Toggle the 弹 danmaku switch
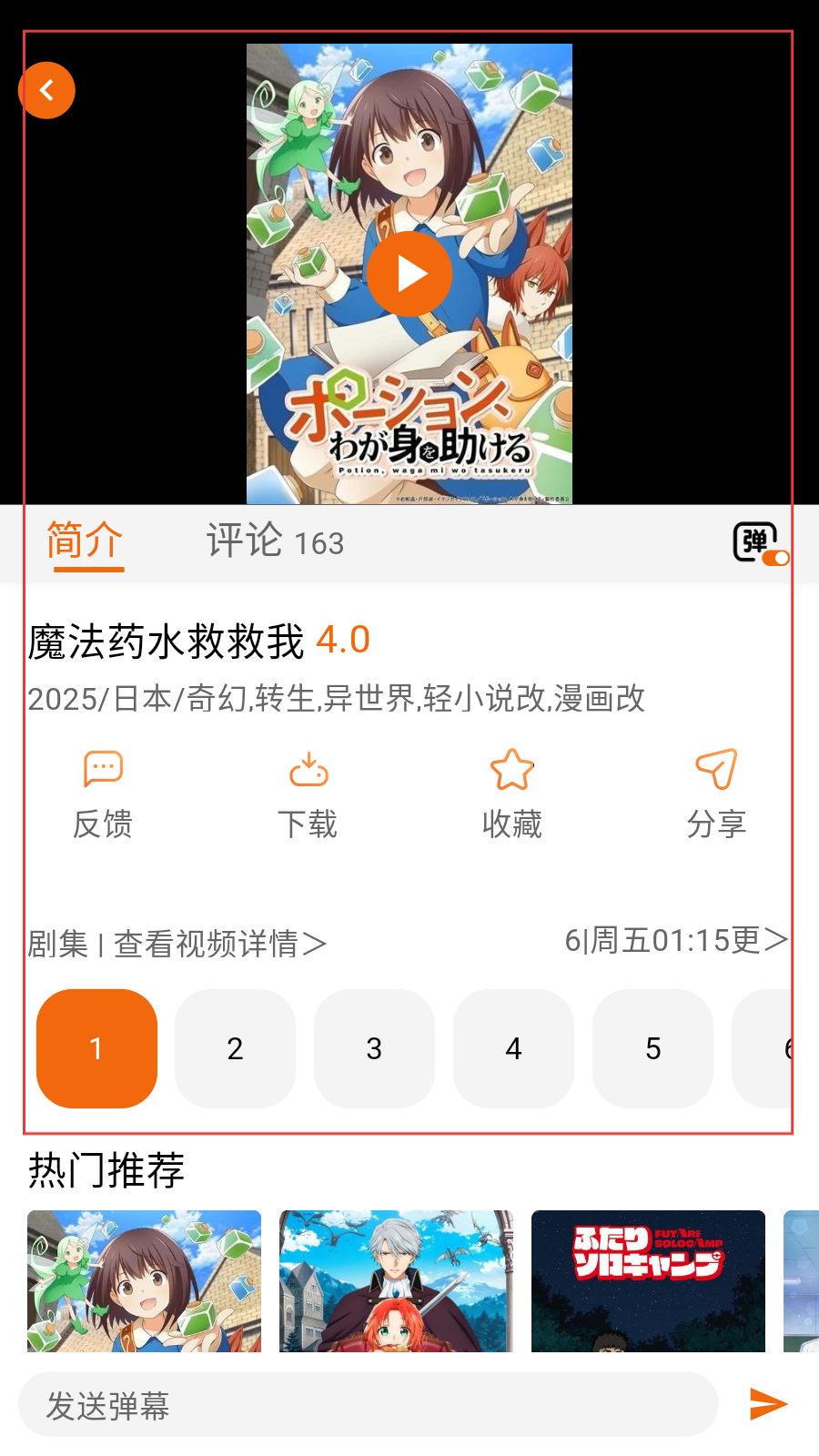The width and height of the screenshot is (819, 1456). tap(760, 544)
